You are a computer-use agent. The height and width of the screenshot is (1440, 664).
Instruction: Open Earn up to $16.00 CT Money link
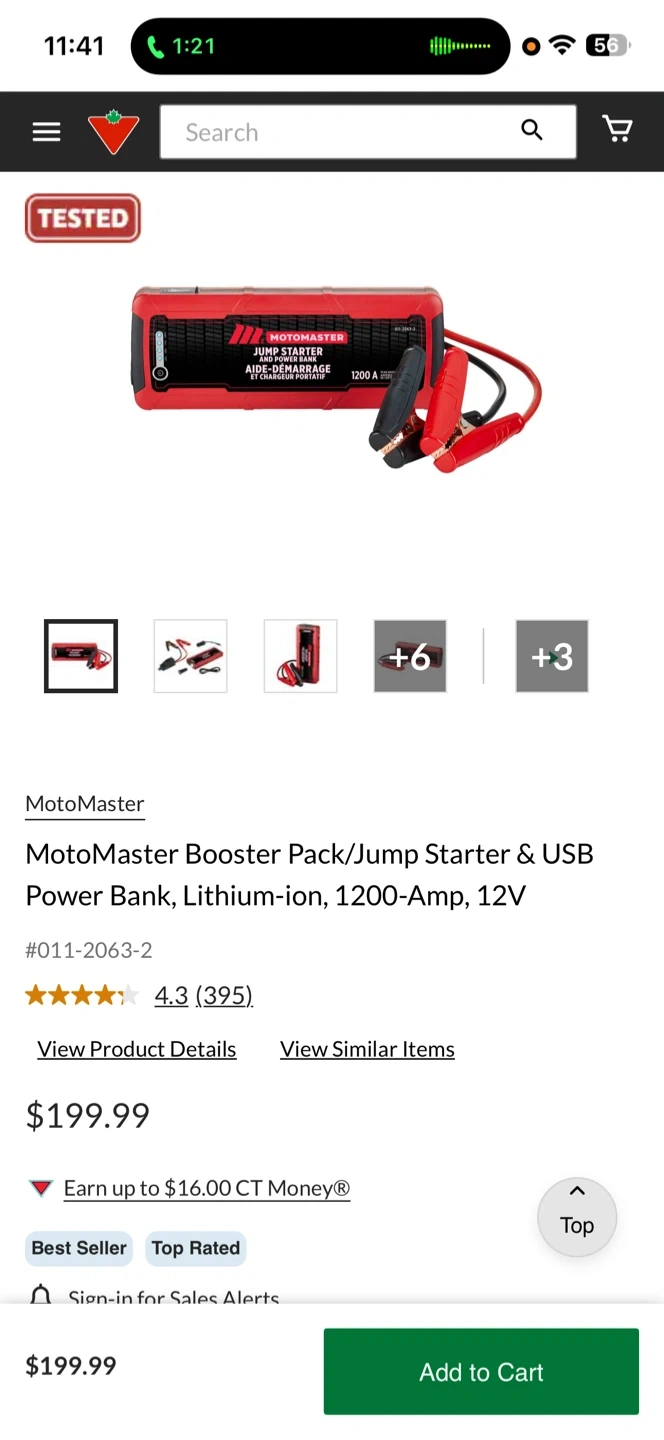pyautogui.click(x=207, y=1188)
